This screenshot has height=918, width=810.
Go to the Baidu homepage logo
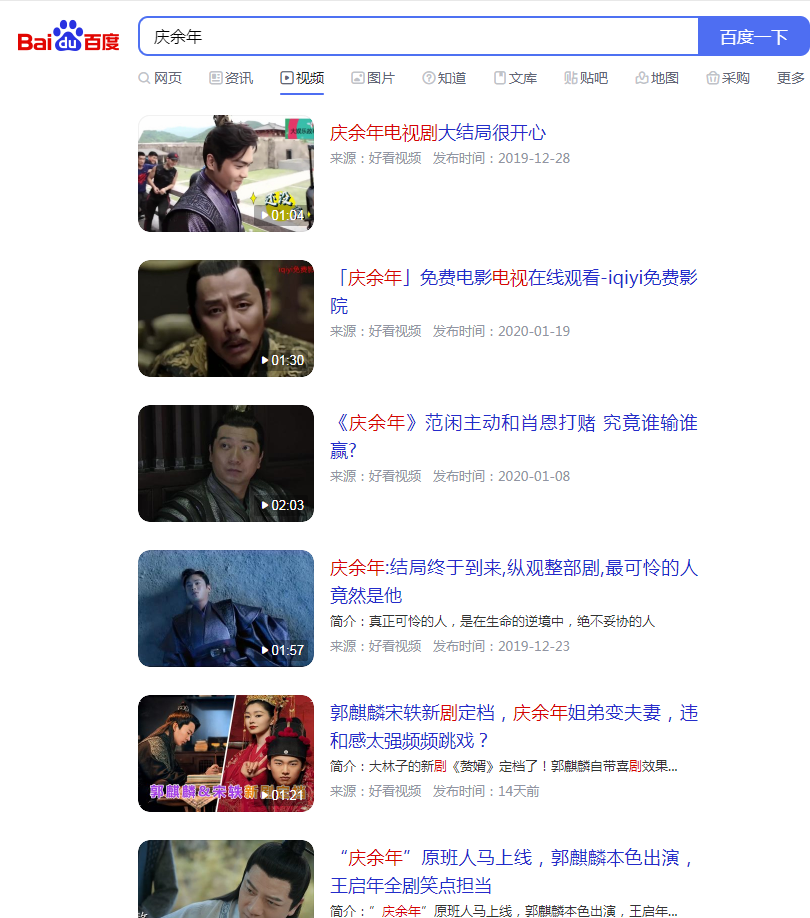point(68,38)
